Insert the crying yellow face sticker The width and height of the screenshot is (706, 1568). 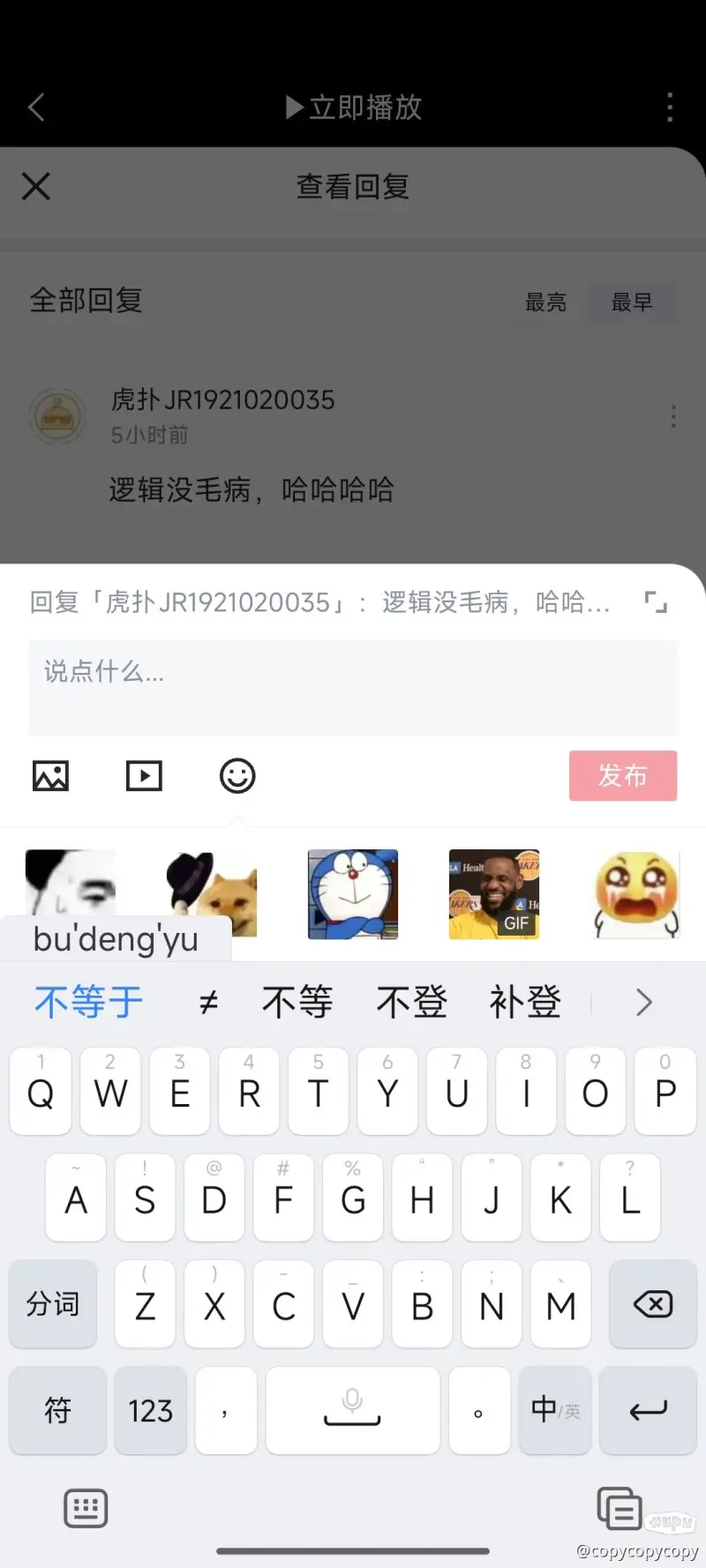pos(637,893)
